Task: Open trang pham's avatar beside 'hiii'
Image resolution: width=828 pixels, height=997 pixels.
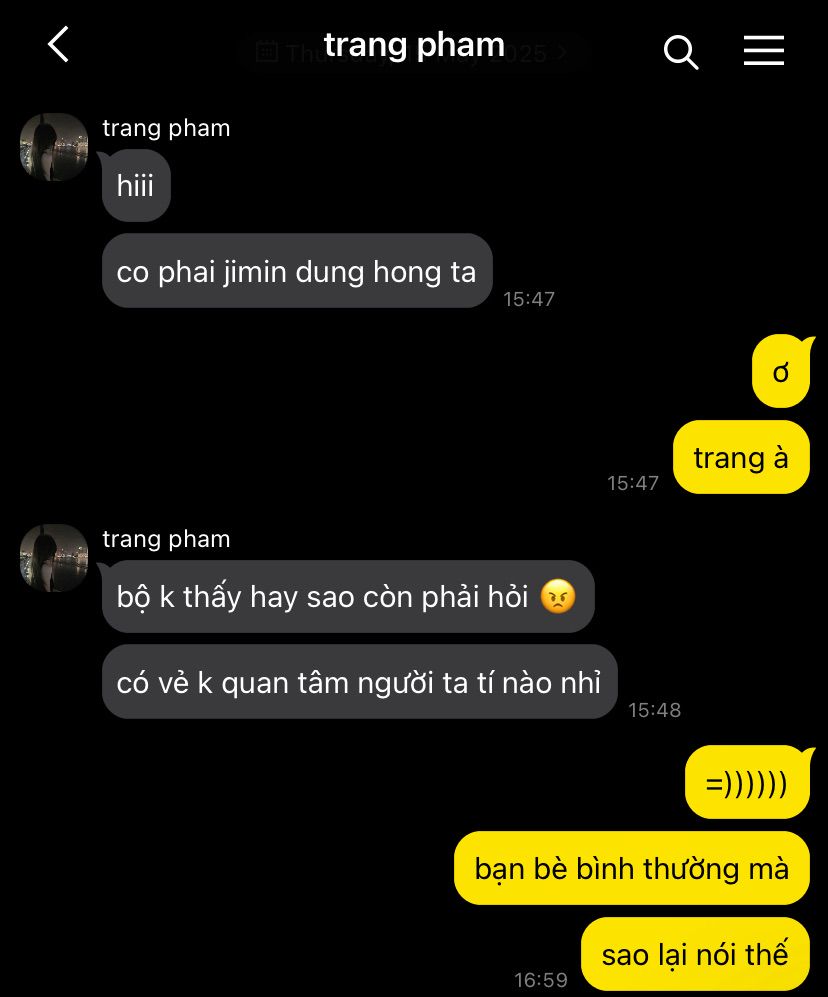Action: pos(54,147)
